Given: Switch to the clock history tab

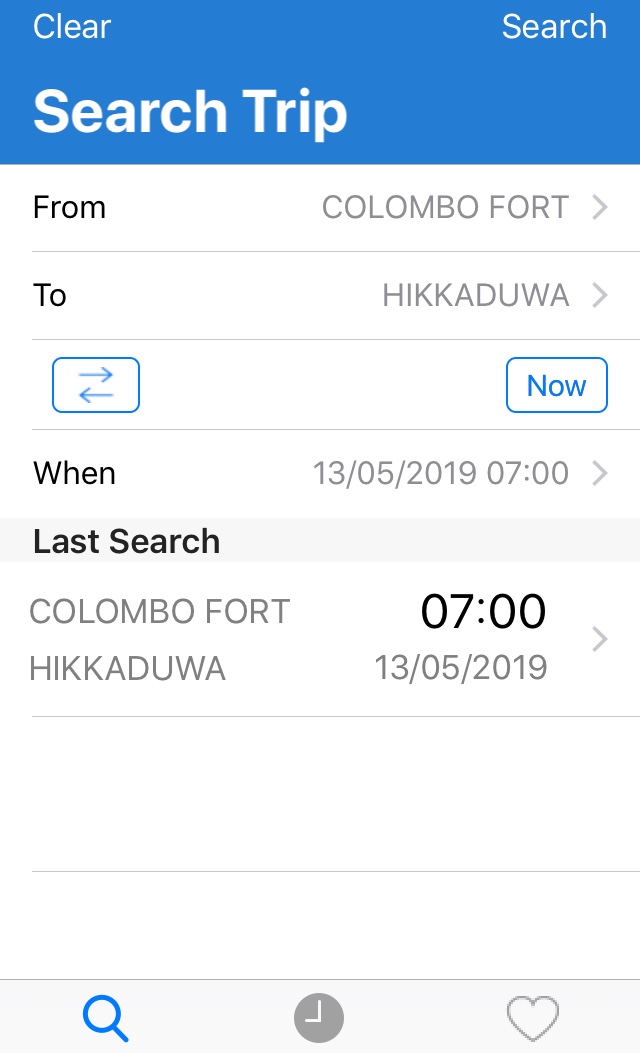Looking at the screenshot, I should pyautogui.click(x=319, y=1018).
